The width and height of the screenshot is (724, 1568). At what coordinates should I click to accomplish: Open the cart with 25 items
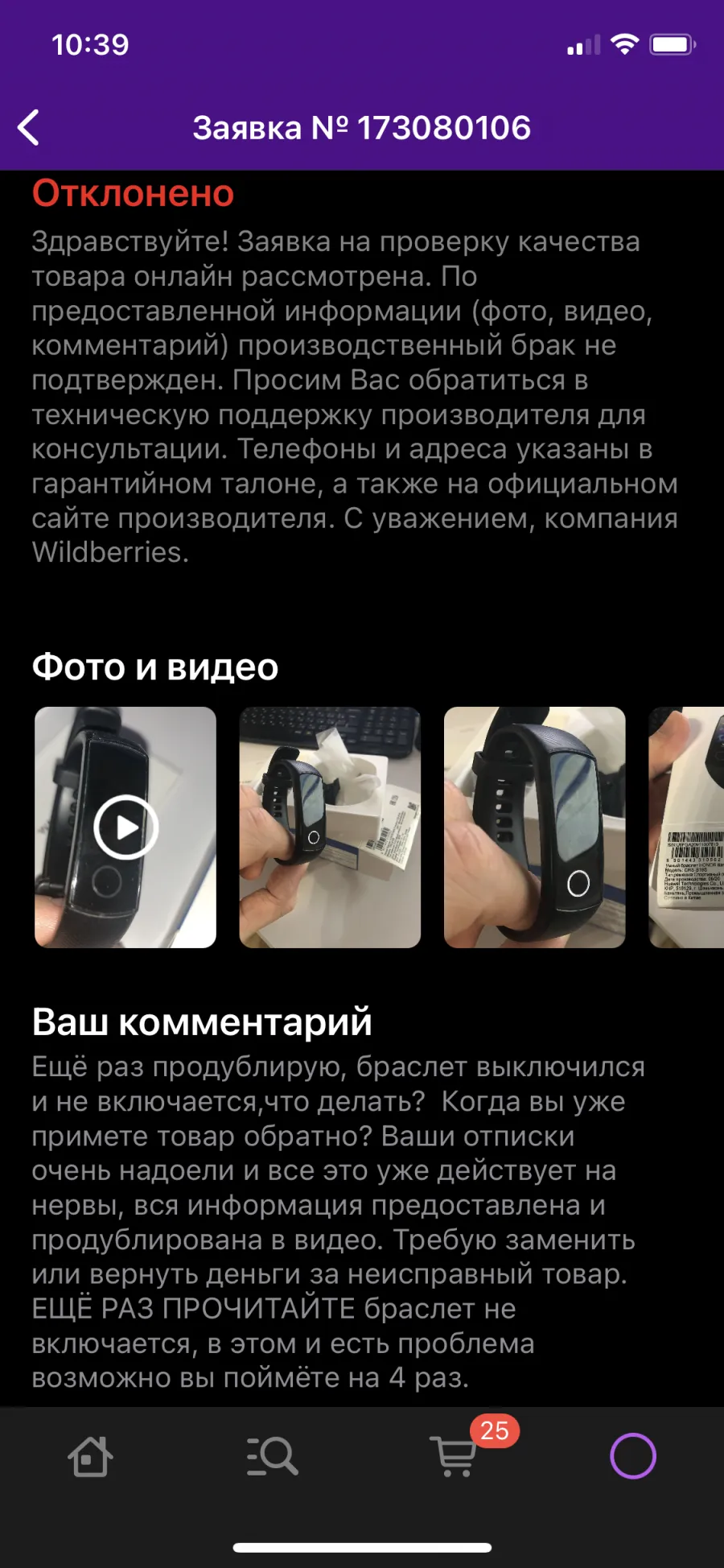point(455,1457)
